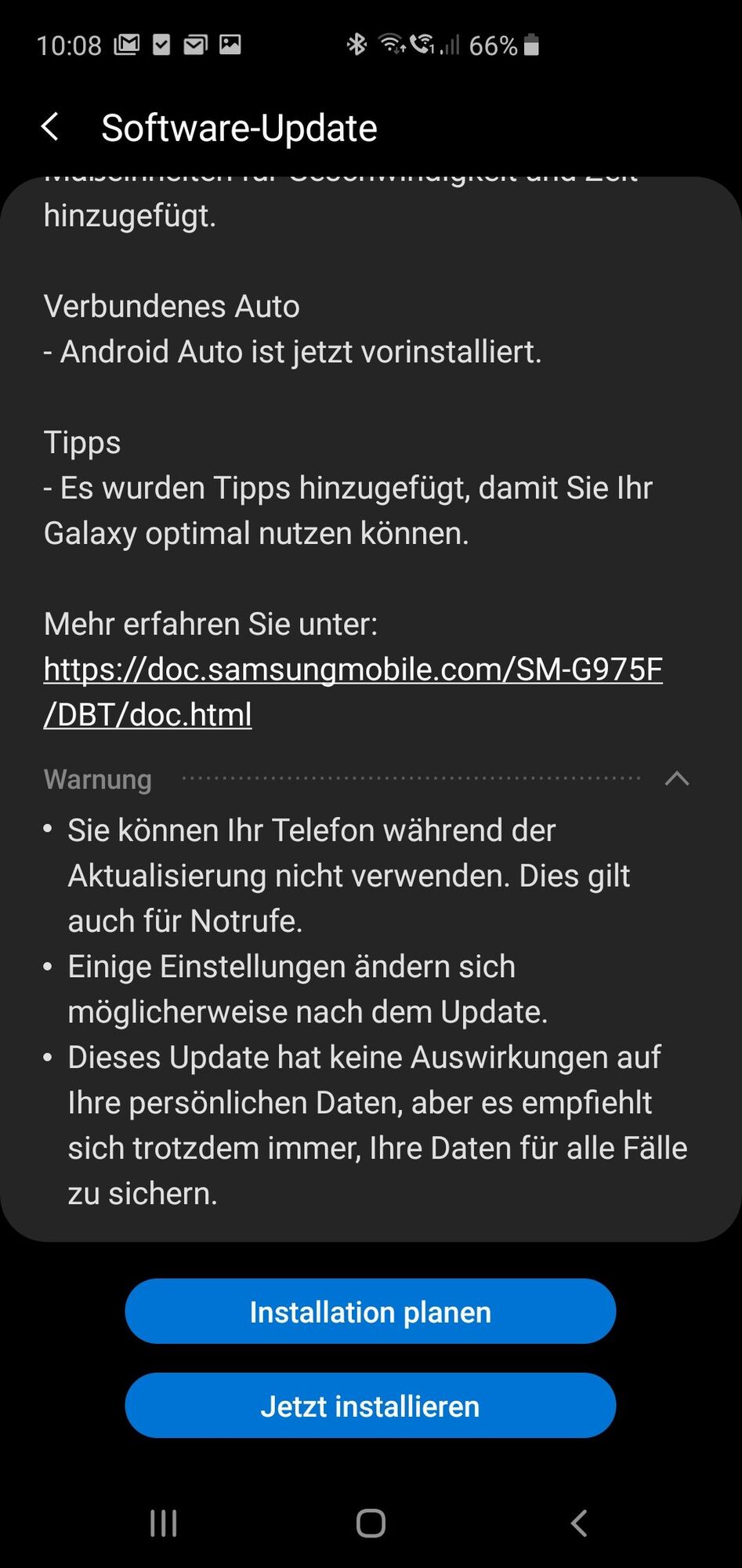Open the doc.samsungmobile.com link
The height and width of the screenshot is (1568, 742).
pos(353,670)
